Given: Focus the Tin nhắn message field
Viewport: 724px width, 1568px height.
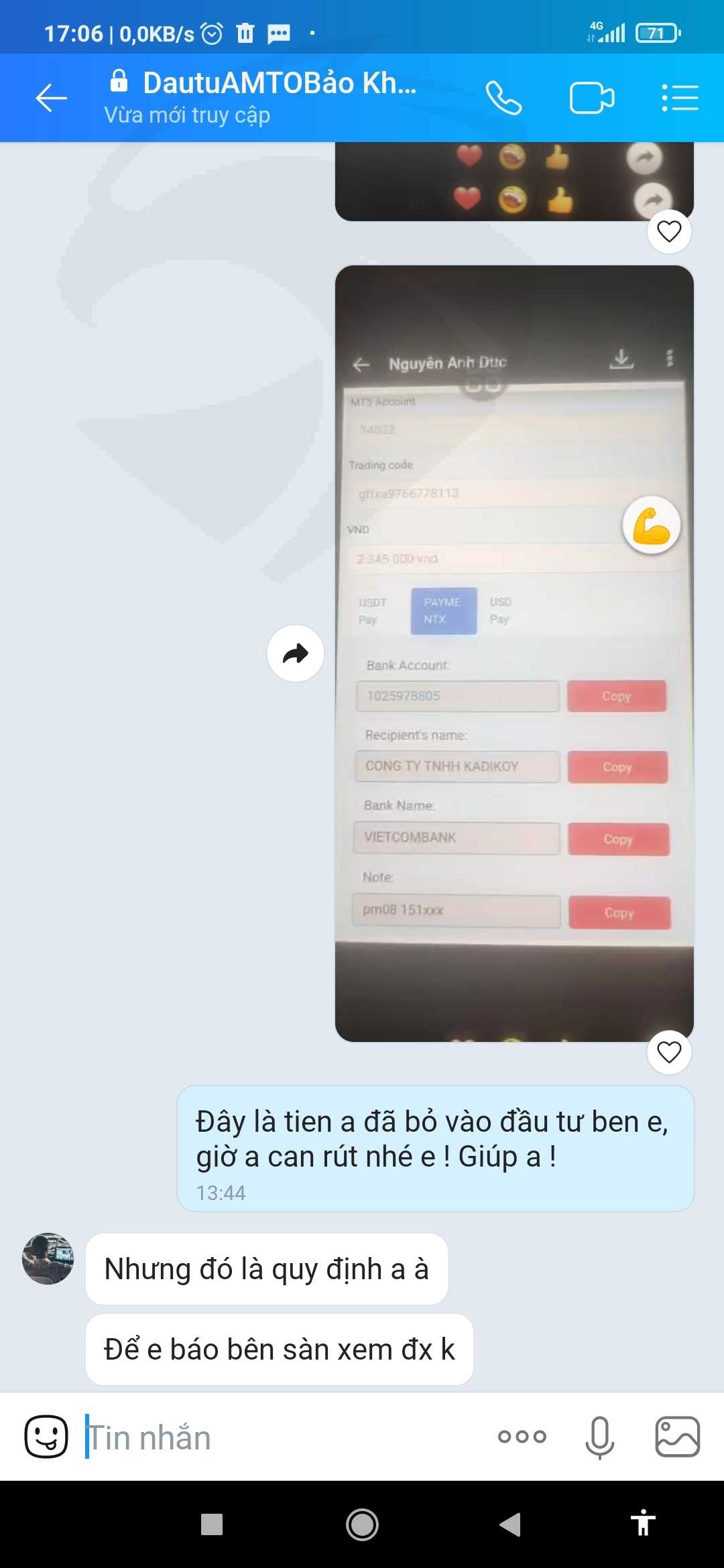Looking at the screenshot, I should (282, 1437).
